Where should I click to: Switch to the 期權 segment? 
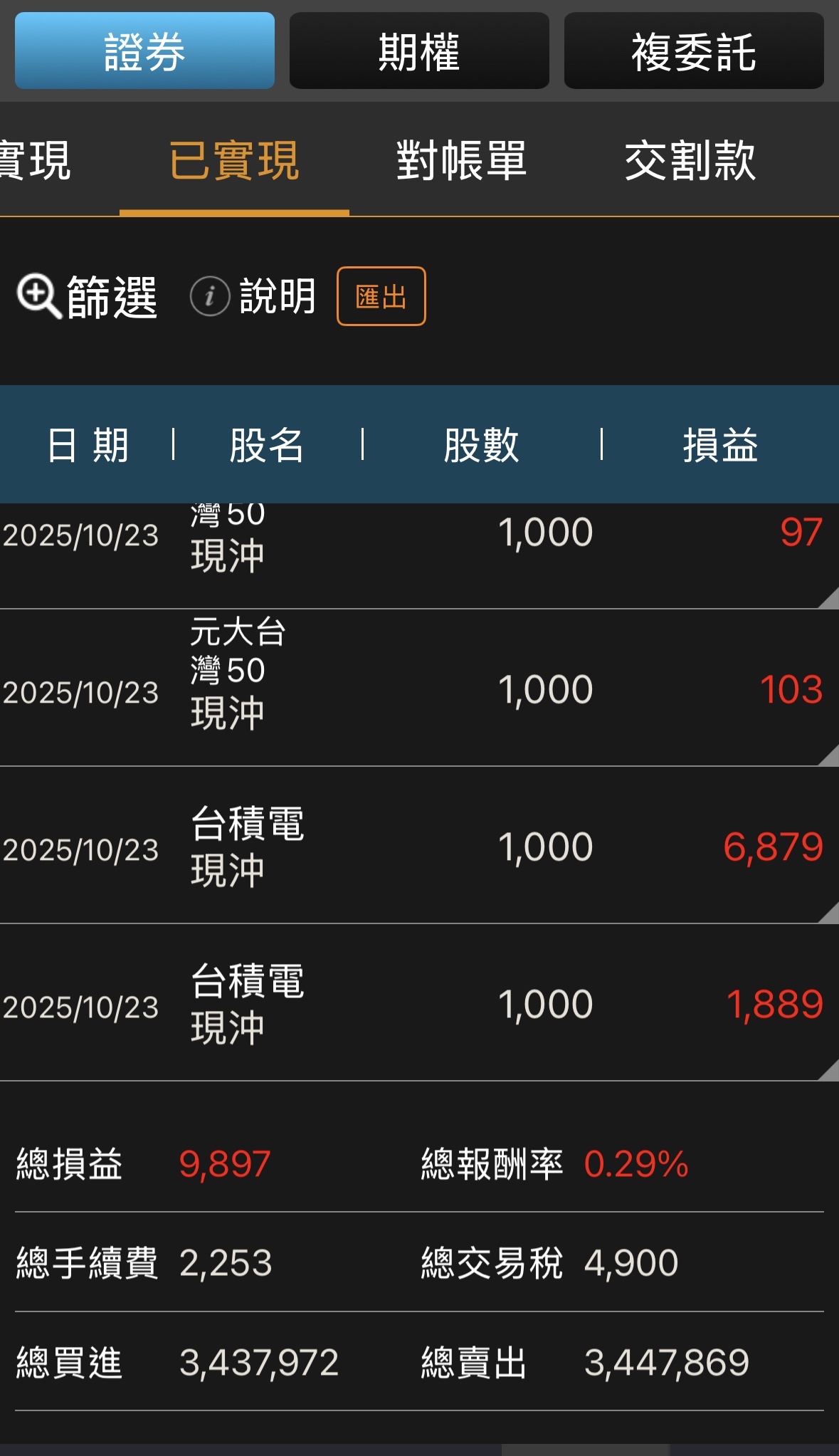pos(419,51)
